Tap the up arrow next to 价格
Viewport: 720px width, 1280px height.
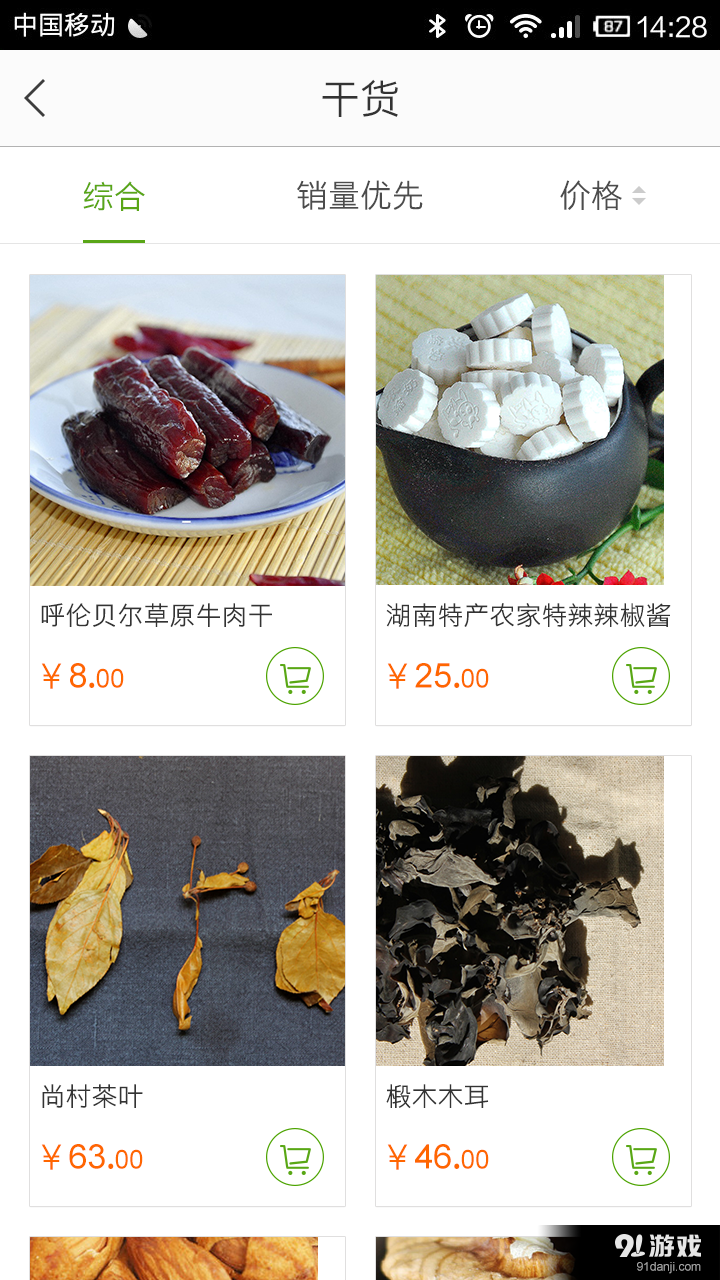click(638, 190)
